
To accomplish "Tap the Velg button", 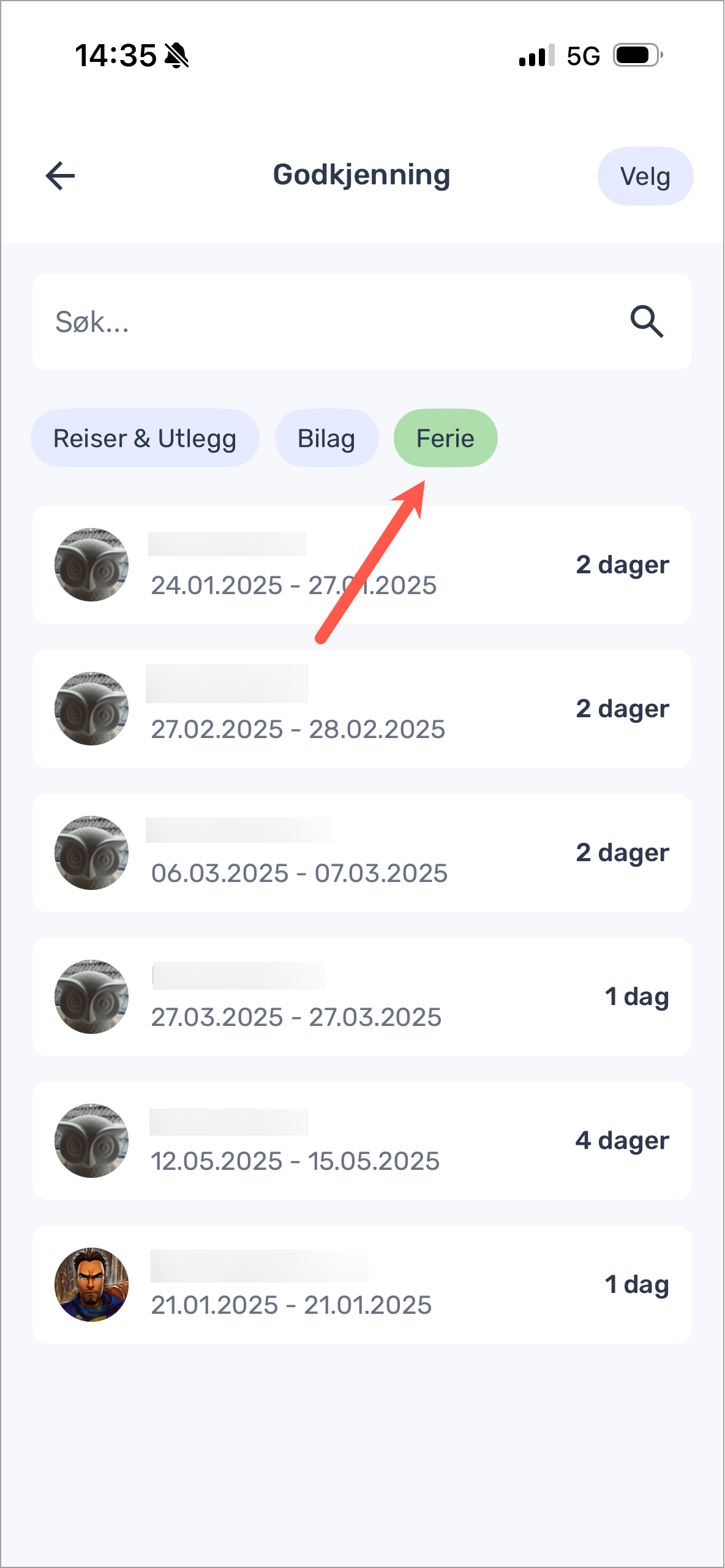I will click(x=645, y=176).
